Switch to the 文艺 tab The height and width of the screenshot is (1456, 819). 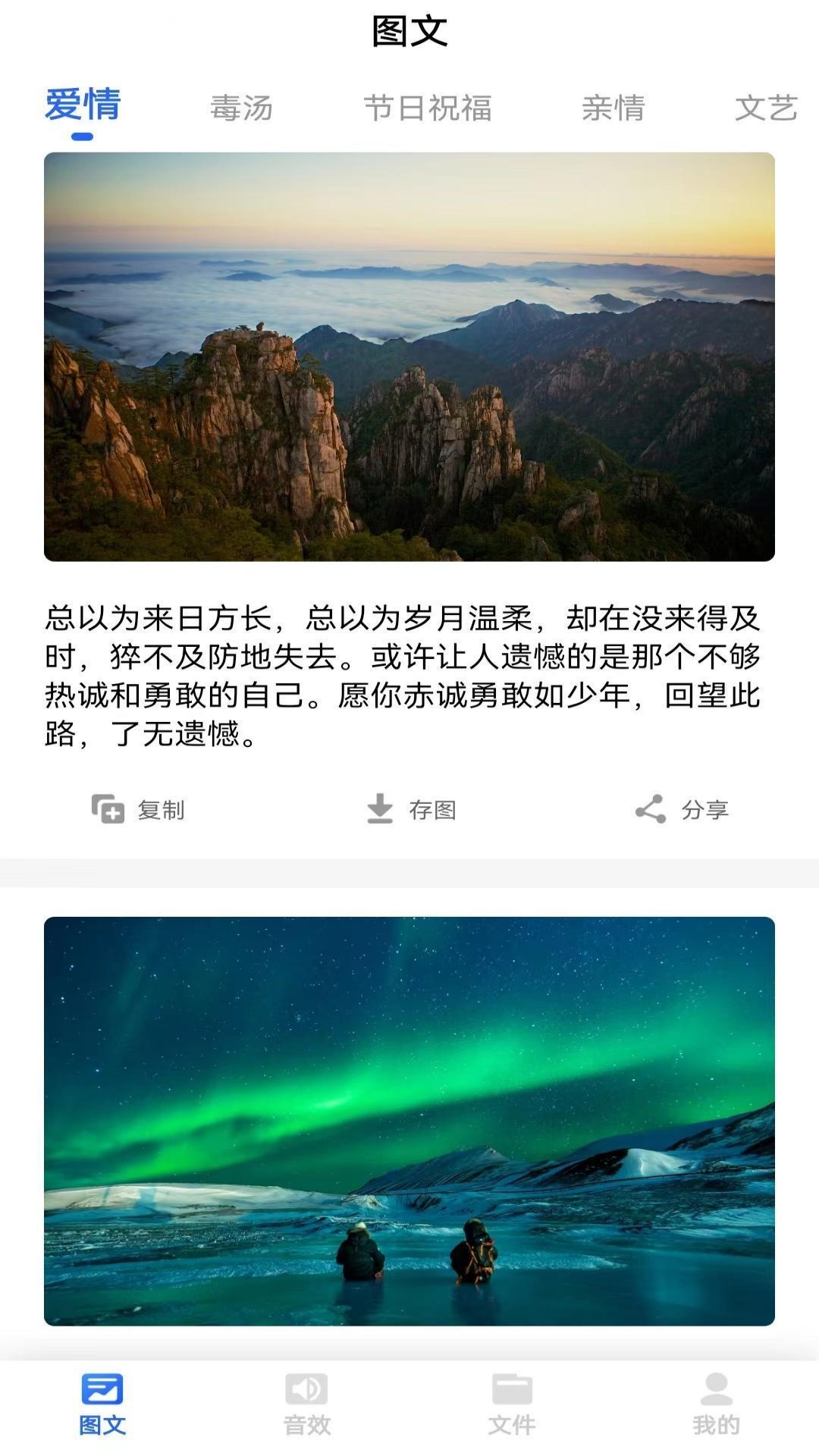(x=767, y=106)
